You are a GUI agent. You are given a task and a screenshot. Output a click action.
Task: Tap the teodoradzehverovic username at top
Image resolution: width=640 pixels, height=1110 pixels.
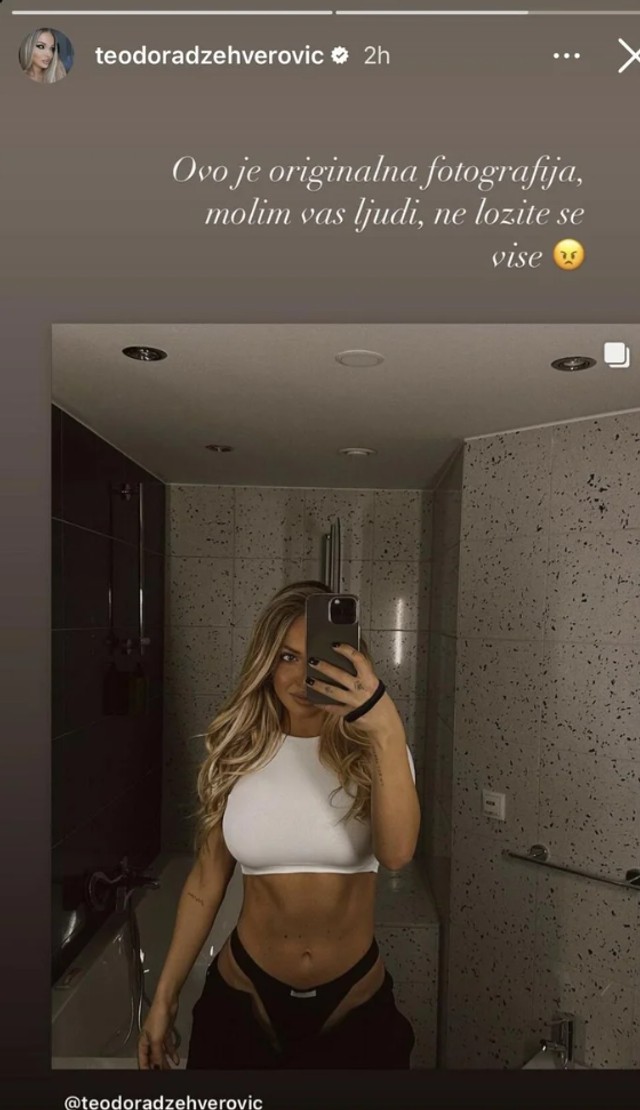[209, 56]
